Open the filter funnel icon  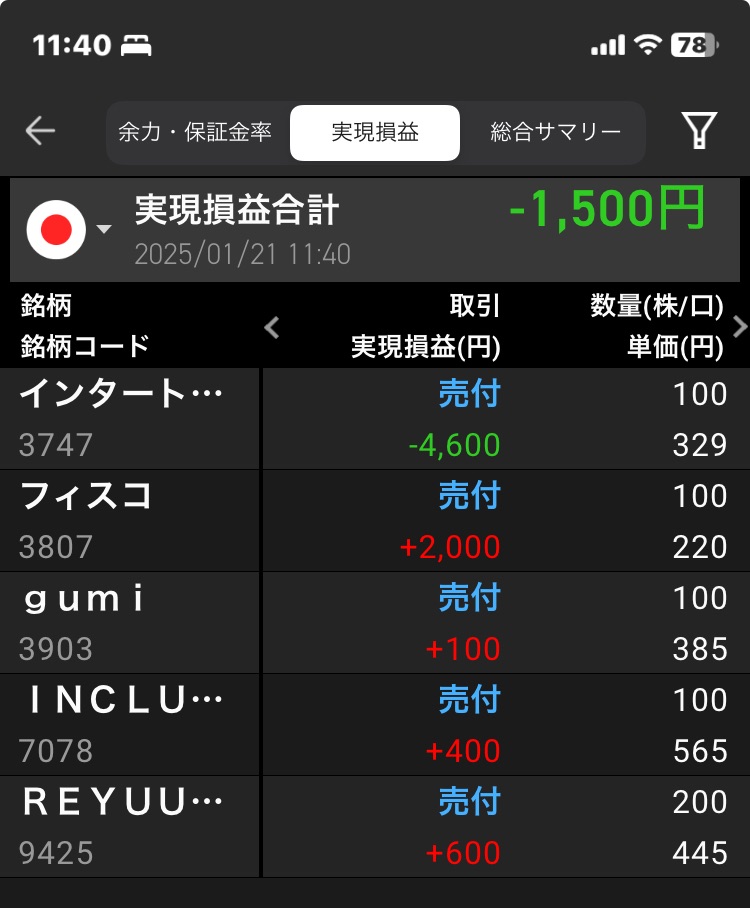699,131
